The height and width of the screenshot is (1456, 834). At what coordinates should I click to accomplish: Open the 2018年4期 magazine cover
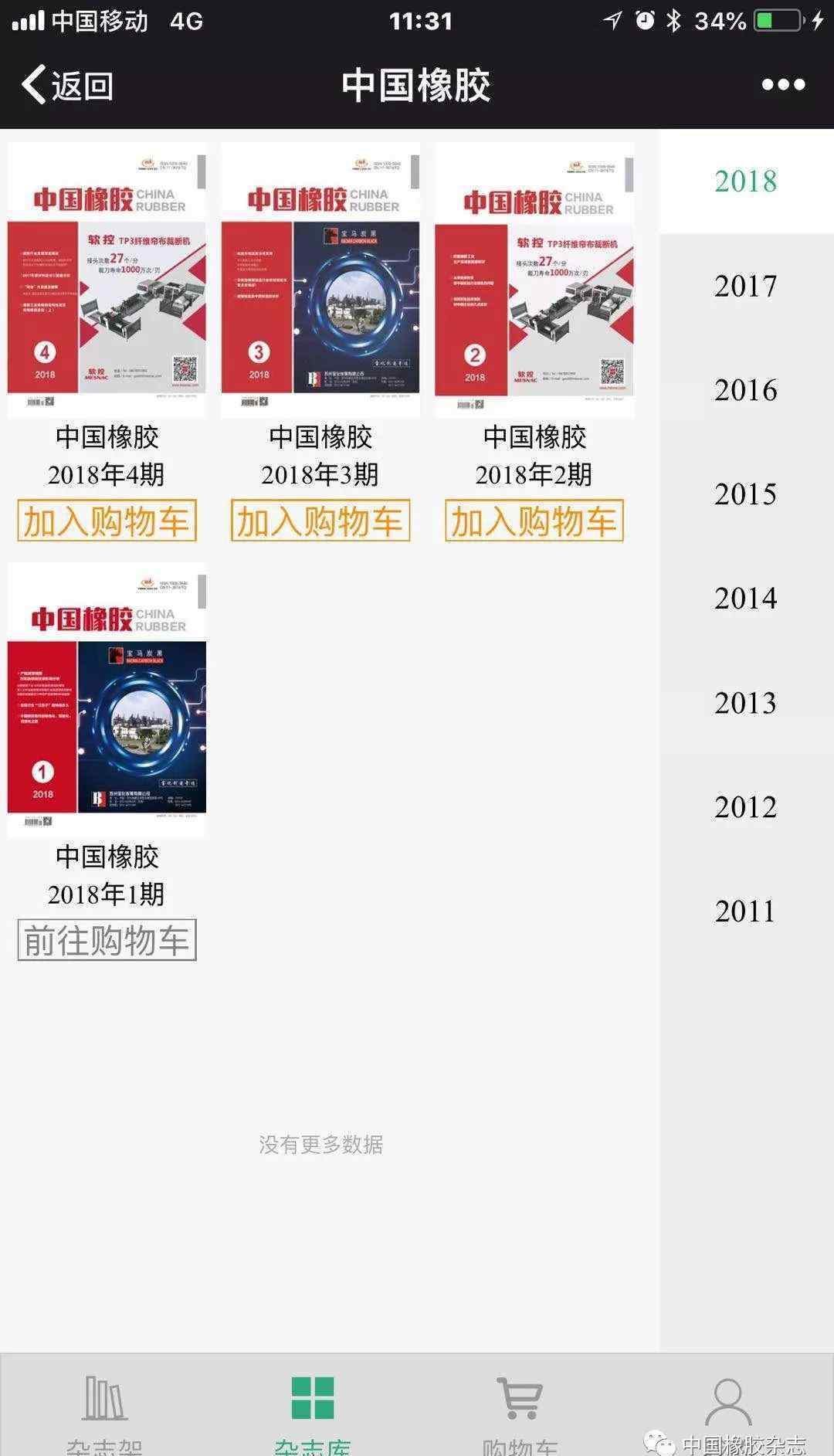pos(107,280)
